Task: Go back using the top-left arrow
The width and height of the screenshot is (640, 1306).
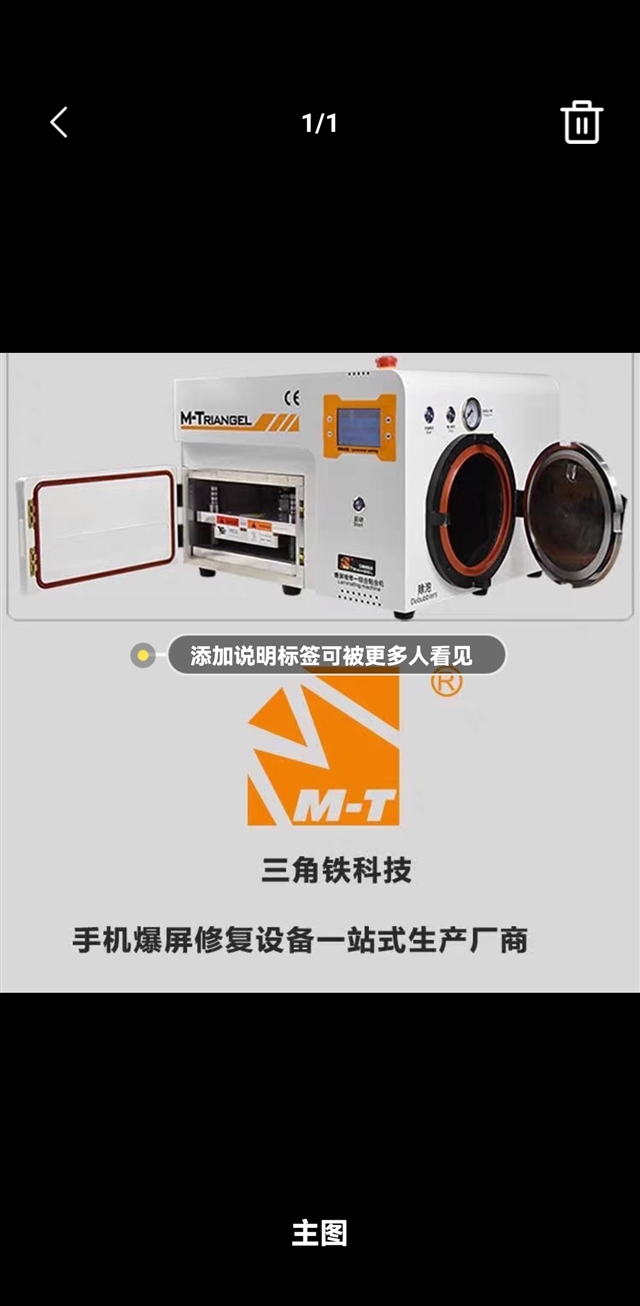Action: (x=59, y=123)
